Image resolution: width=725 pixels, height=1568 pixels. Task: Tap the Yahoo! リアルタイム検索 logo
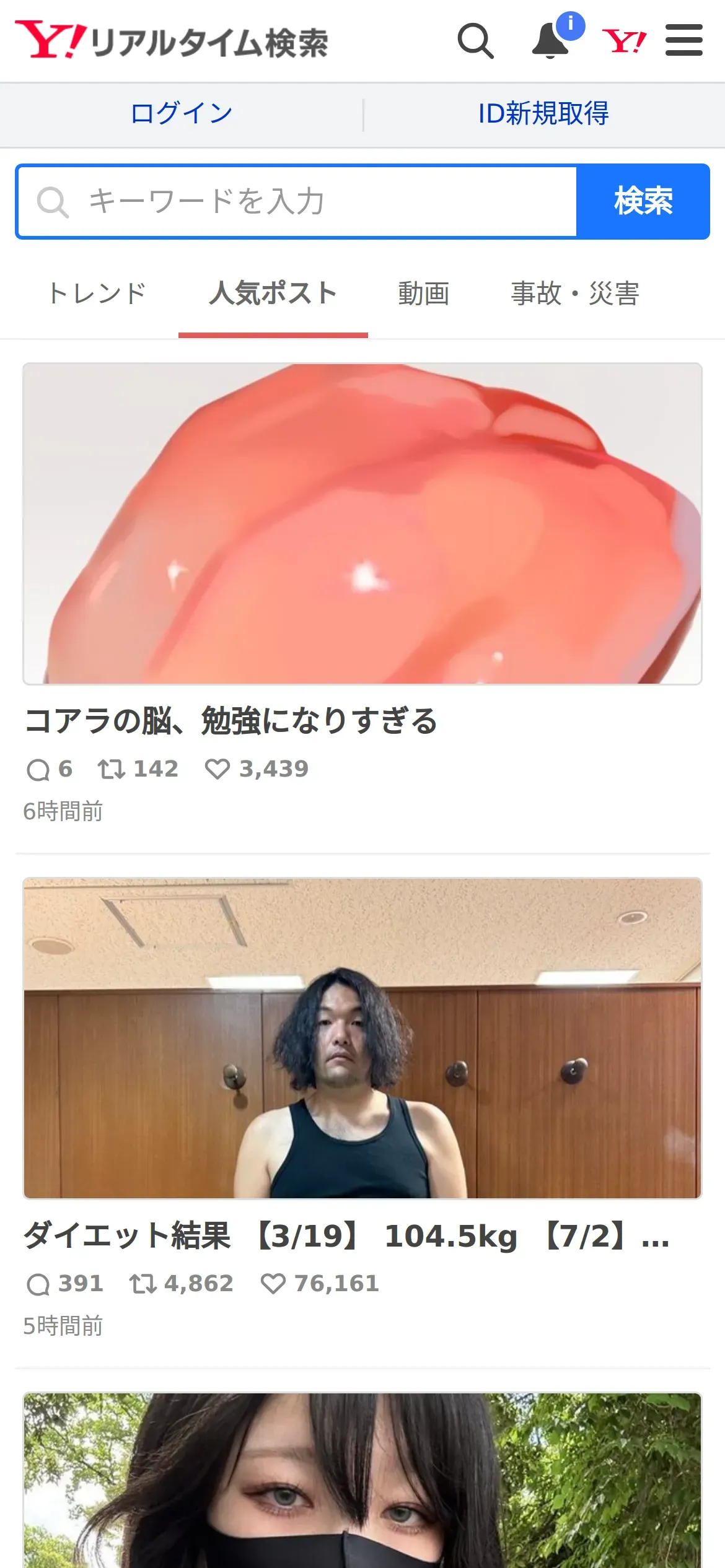(172, 41)
